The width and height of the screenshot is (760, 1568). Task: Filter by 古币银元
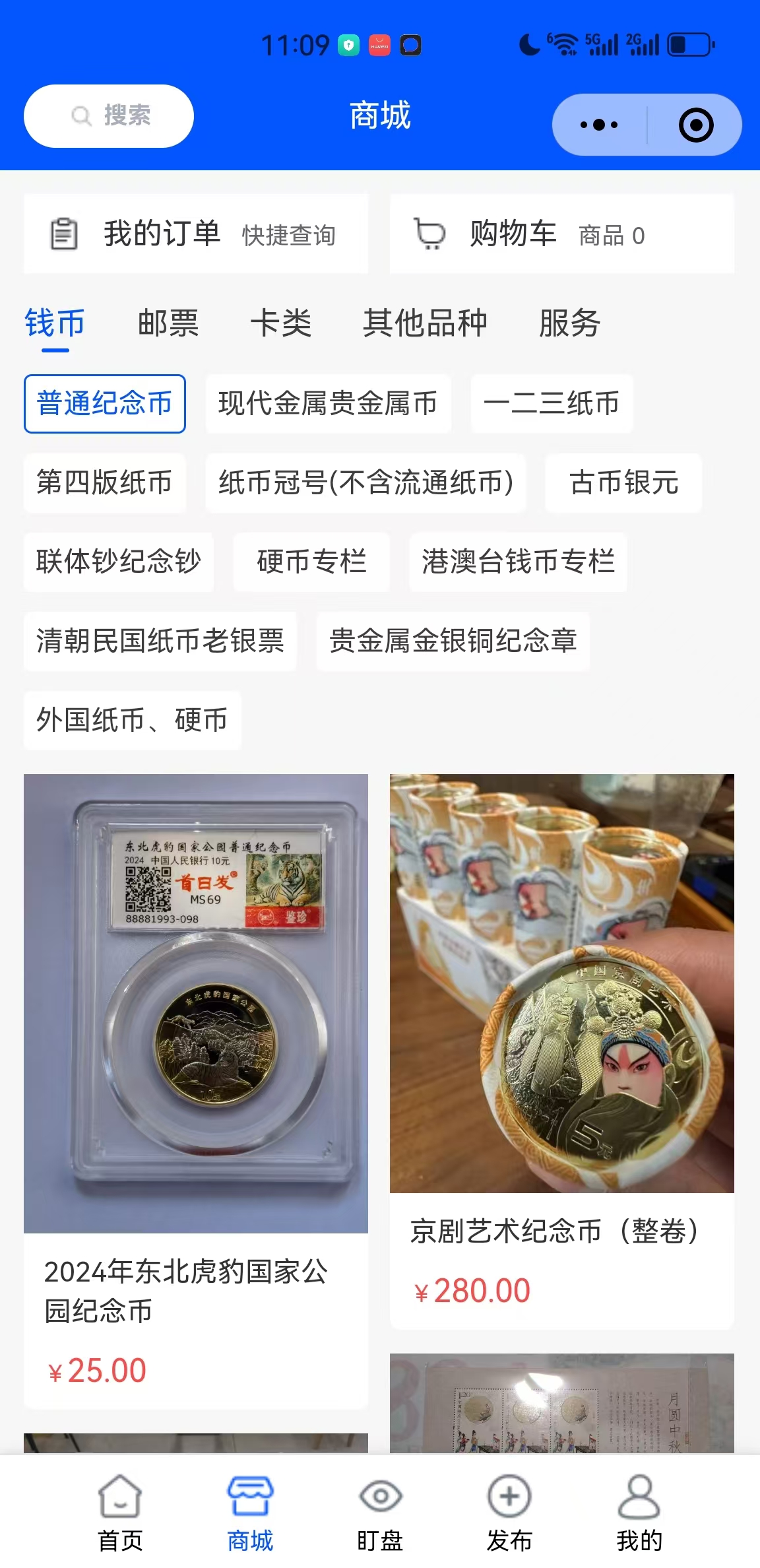tap(623, 483)
